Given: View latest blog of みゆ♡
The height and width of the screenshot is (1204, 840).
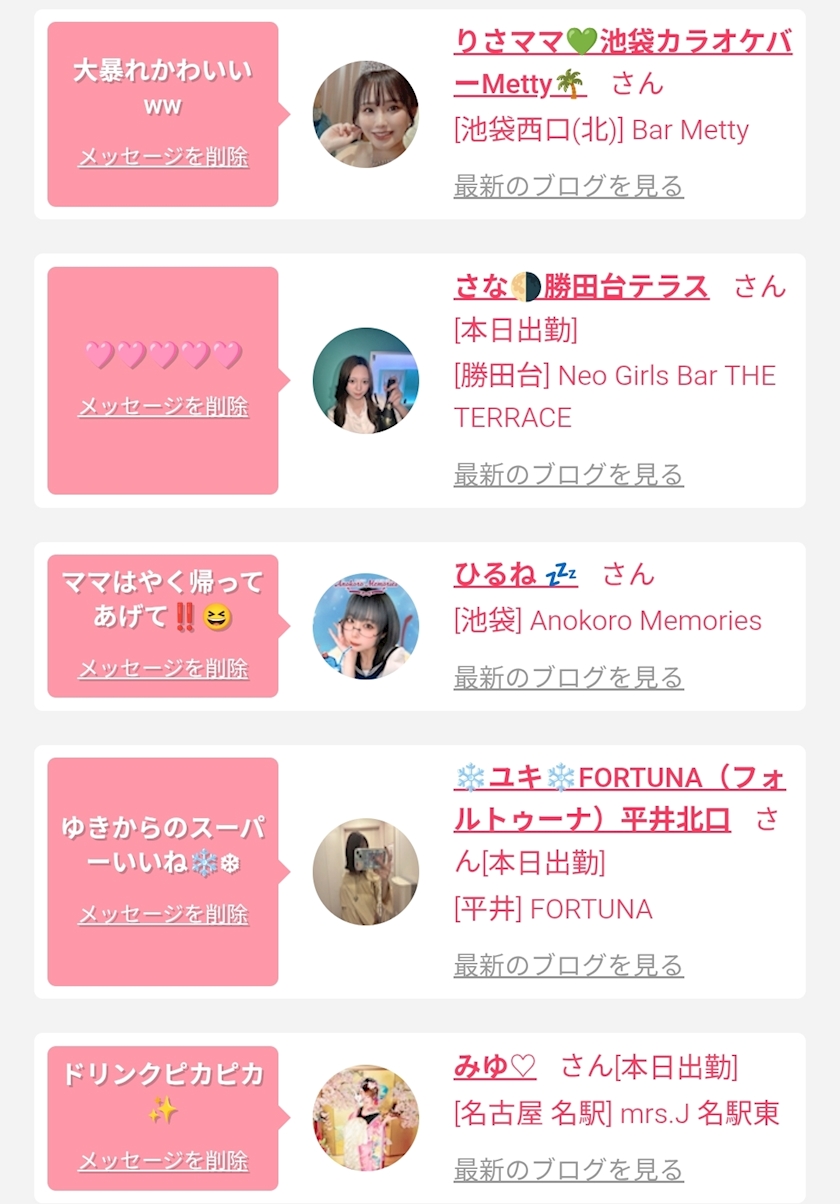Looking at the screenshot, I should click(x=568, y=1169).
